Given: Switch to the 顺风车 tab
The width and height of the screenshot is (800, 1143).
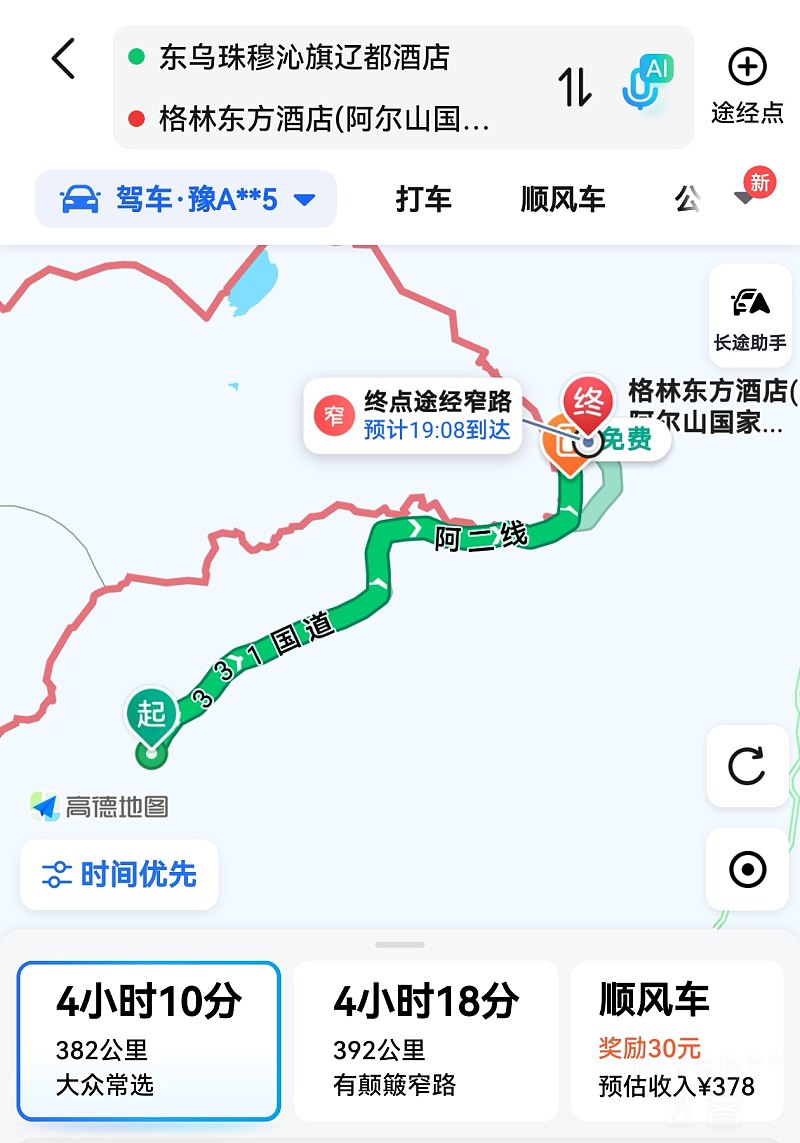Looking at the screenshot, I should pos(563,199).
